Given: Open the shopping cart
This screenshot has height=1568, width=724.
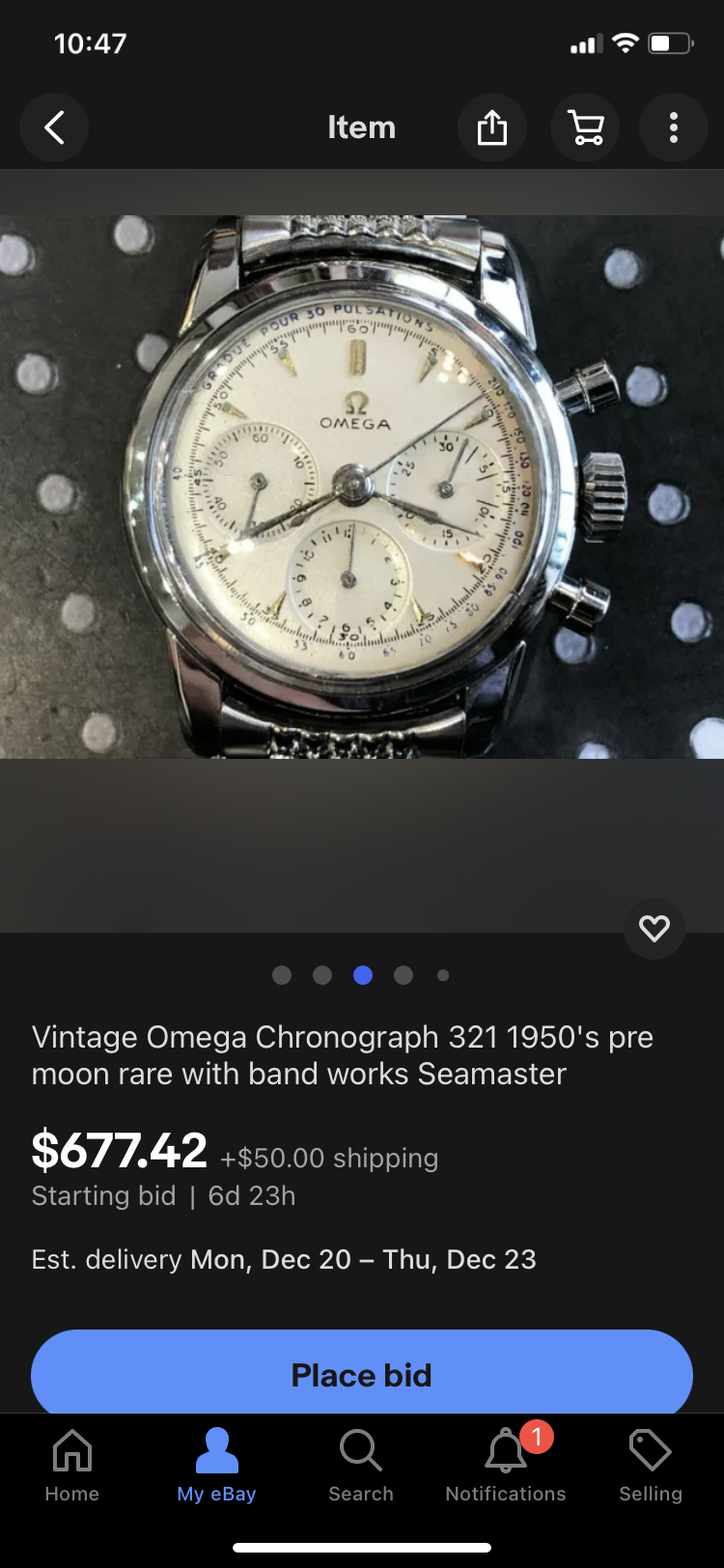Looking at the screenshot, I should pos(584,127).
